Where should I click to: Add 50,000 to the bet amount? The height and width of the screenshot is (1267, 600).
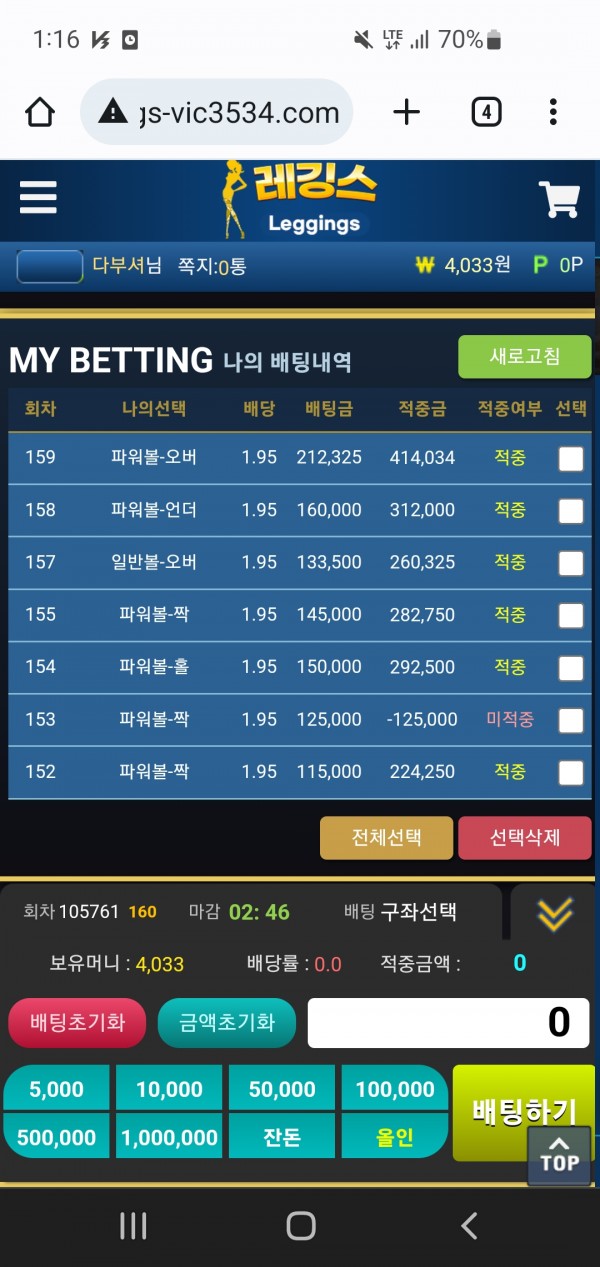282,1089
